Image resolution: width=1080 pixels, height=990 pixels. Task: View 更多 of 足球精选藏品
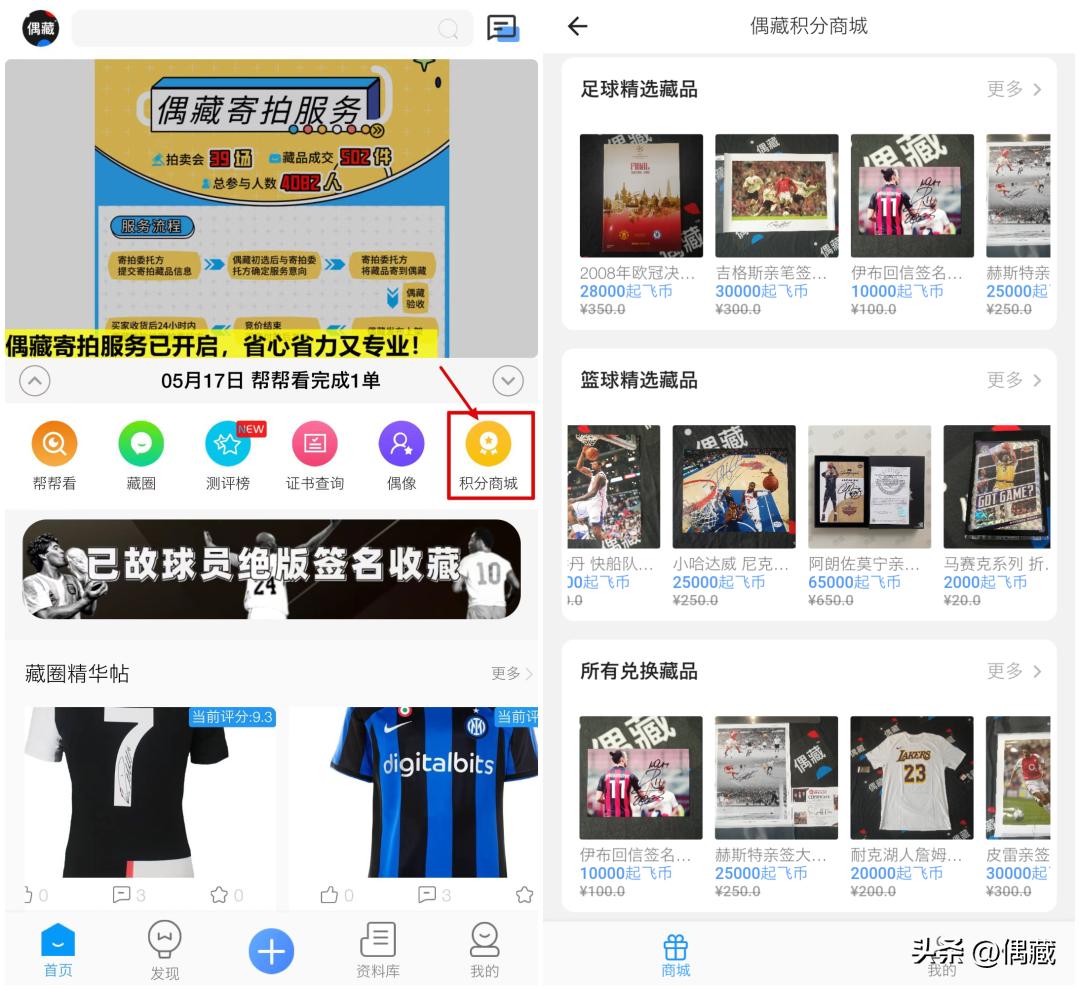coord(1013,89)
